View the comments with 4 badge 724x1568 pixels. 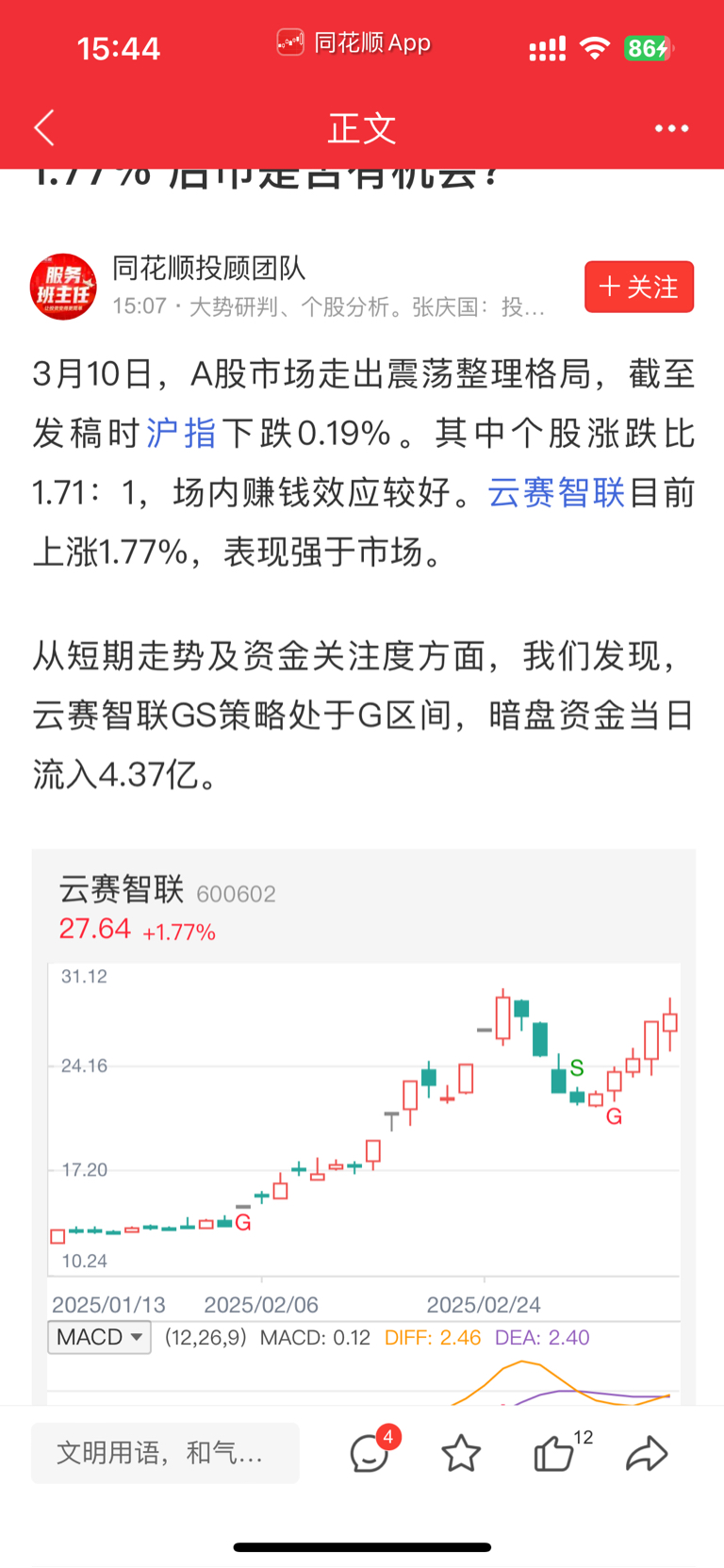[x=371, y=1451]
